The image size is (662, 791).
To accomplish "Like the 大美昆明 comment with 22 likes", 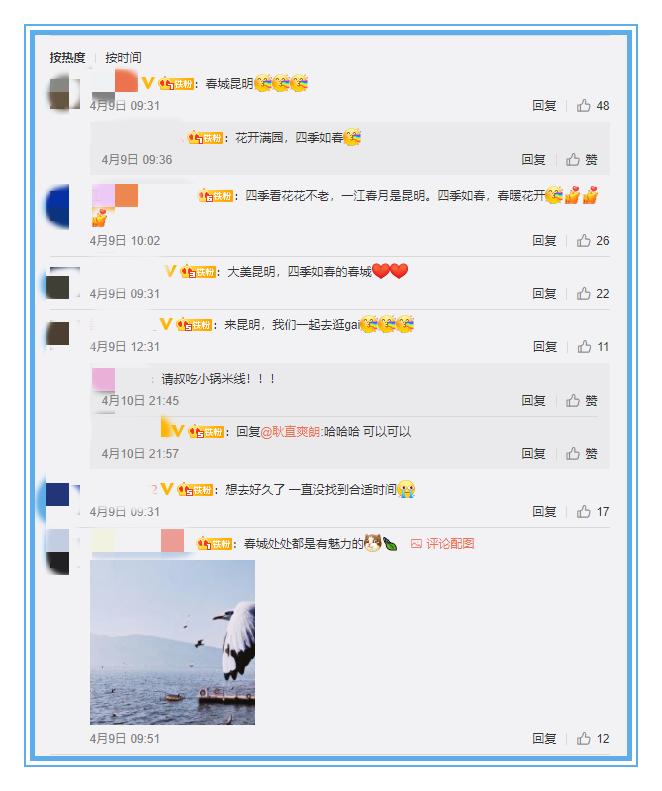I will (593, 294).
